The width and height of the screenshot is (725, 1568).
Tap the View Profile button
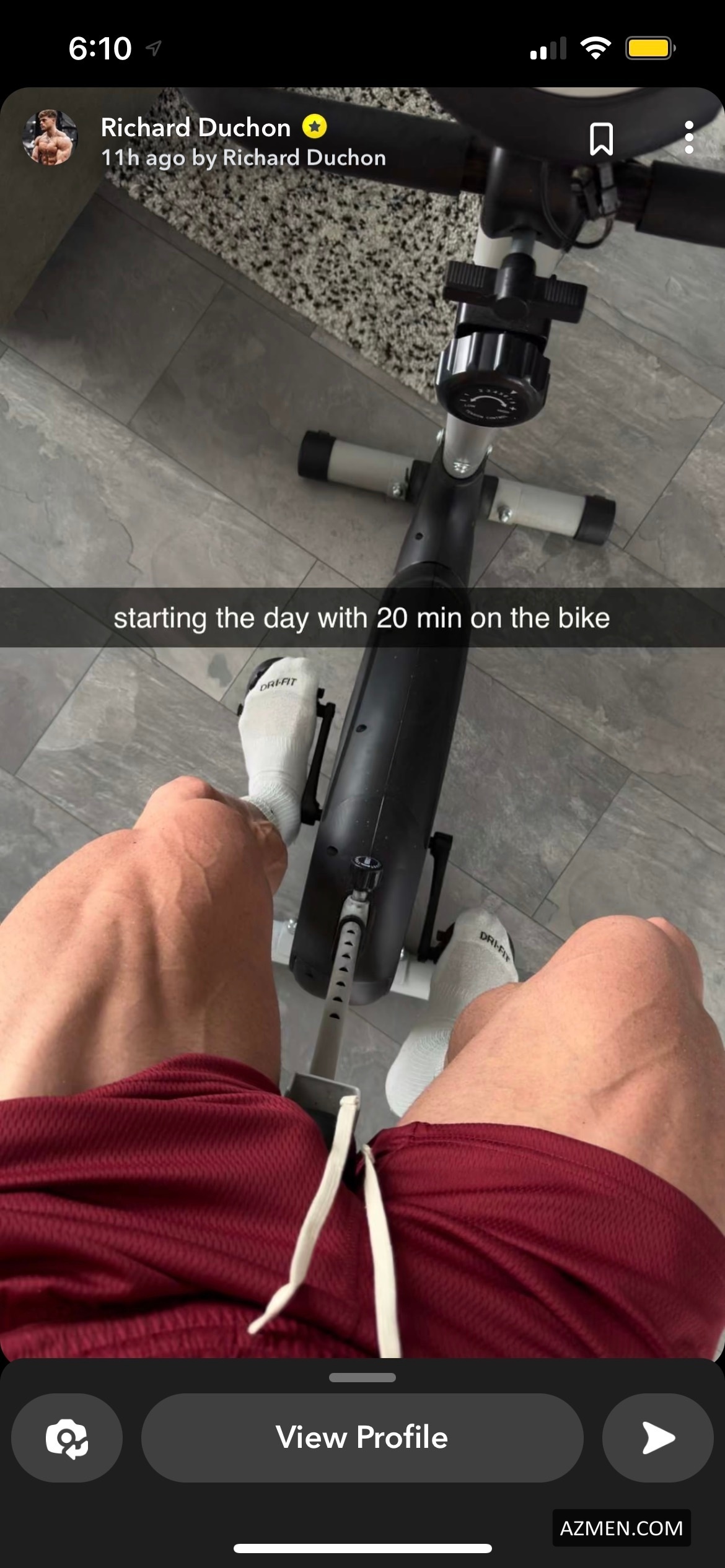362,1437
